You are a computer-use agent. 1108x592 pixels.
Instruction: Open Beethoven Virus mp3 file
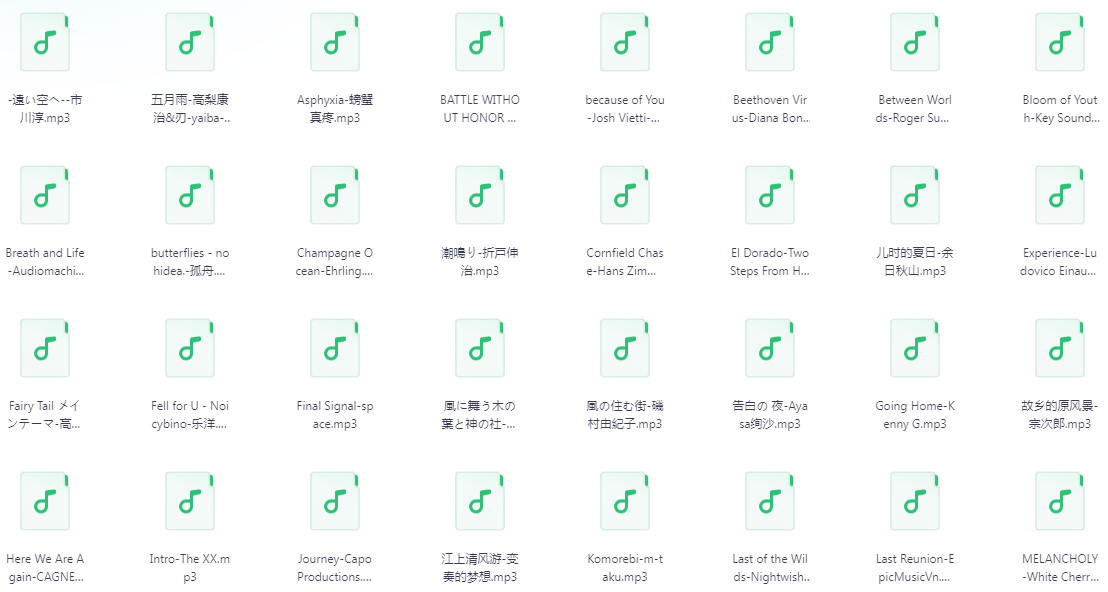click(x=770, y=42)
